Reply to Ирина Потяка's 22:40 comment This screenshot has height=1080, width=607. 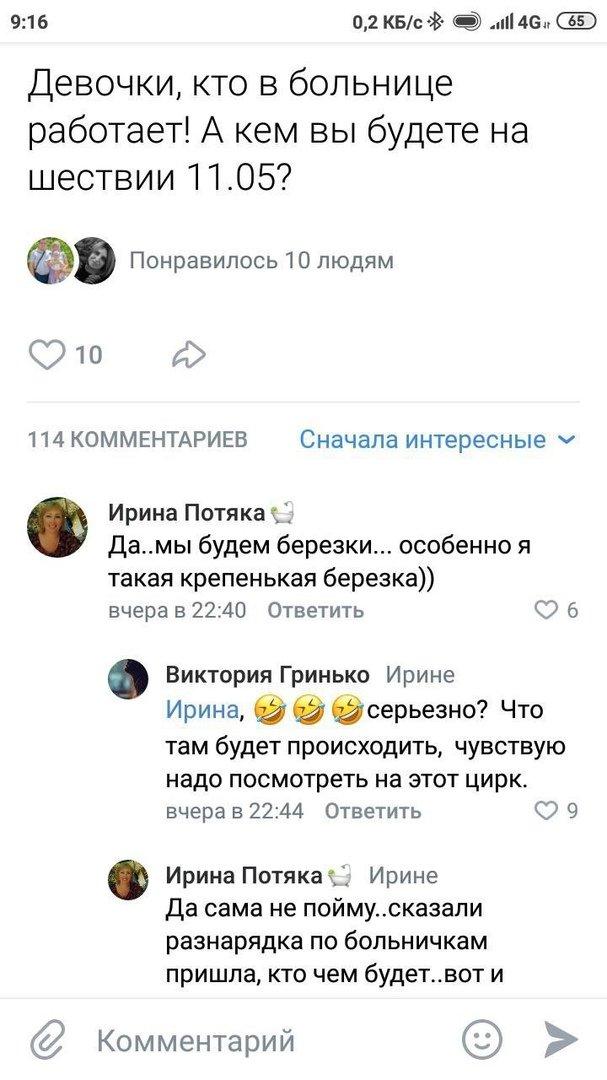click(x=315, y=610)
